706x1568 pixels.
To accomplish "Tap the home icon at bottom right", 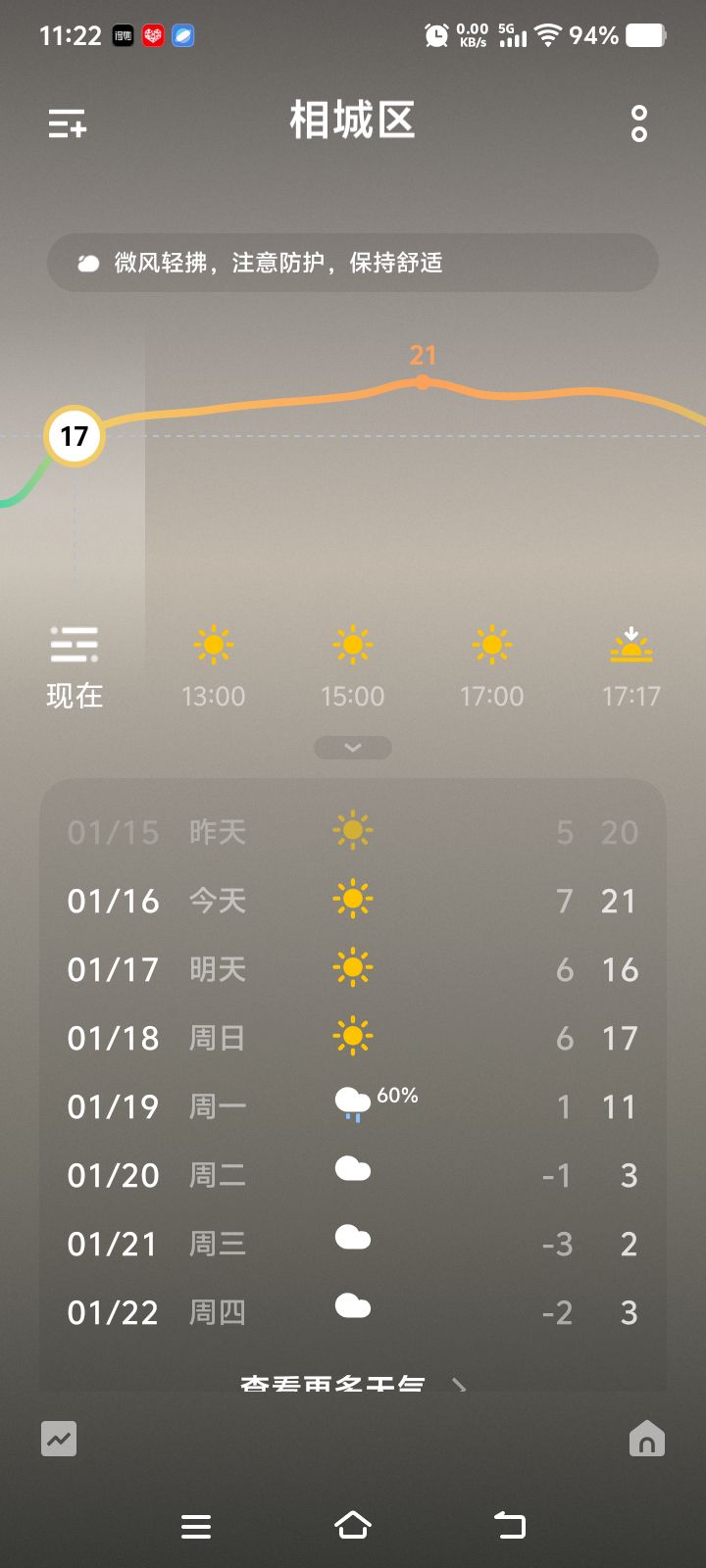I will [646, 1439].
